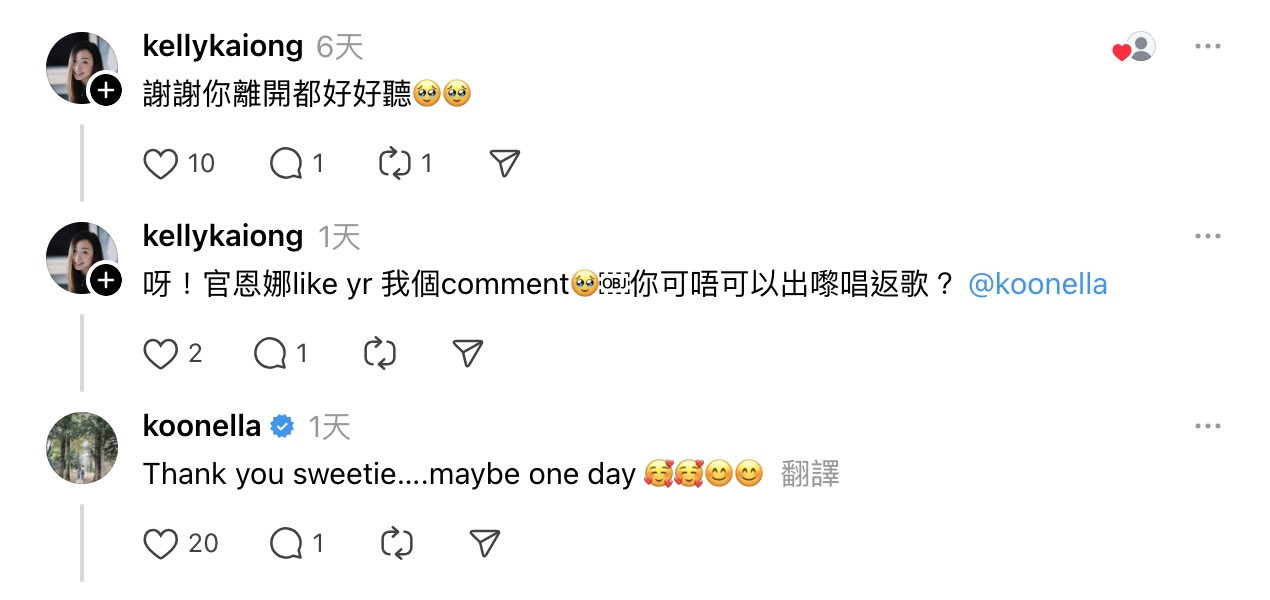The height and width of the screenshot is (600, 1270).
Task: Like kellykaiong's comment mentioning @koonella
Action: click(161, 353)
